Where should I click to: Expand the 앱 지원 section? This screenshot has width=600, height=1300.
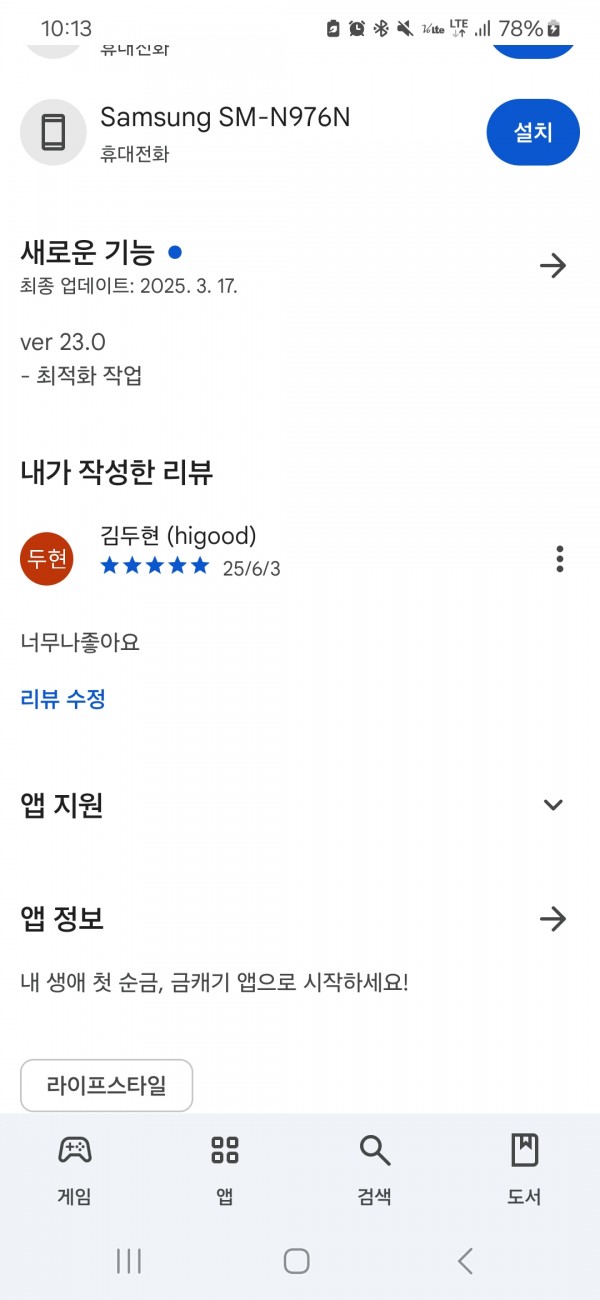click(x=553, y=805)
